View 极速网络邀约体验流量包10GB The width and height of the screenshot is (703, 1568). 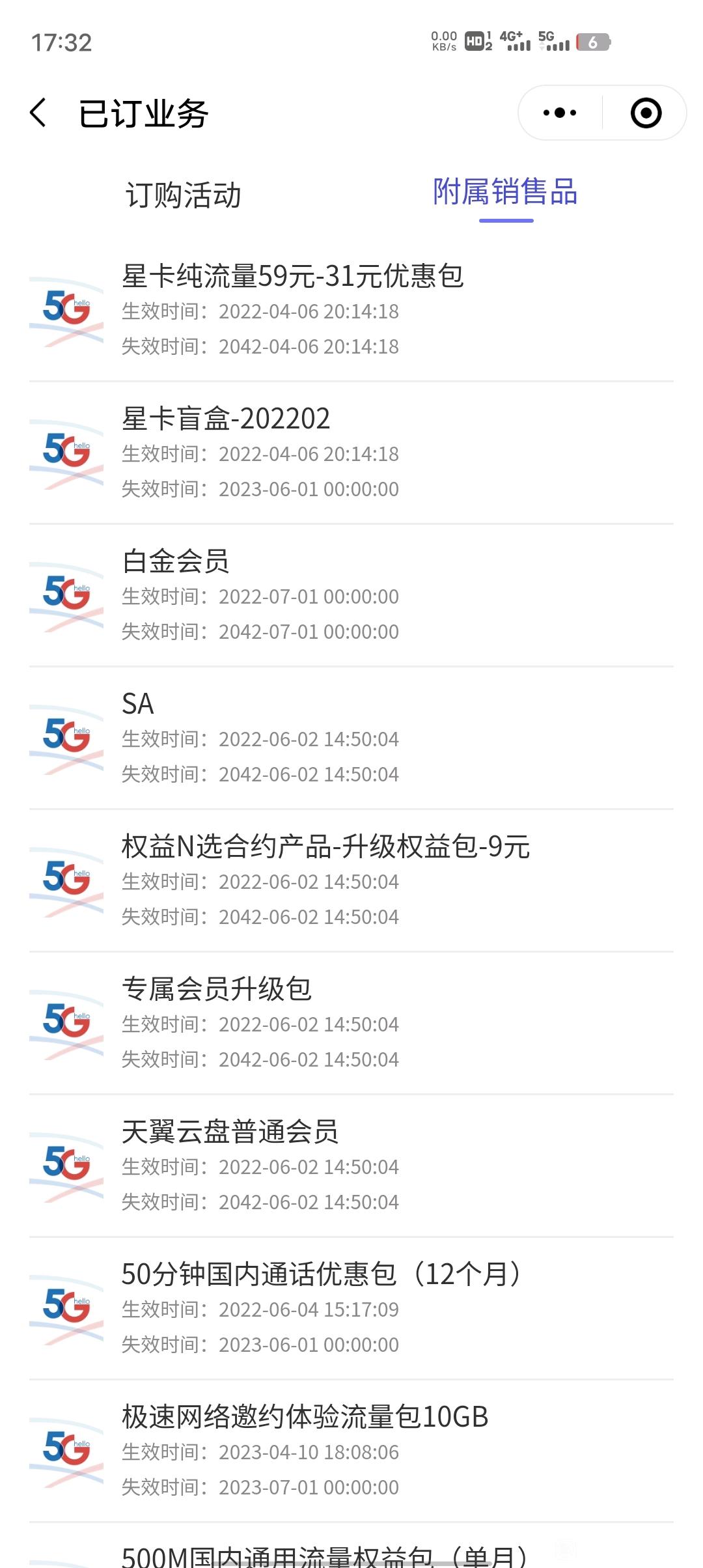pyautogui.click(x=351, y=1451)
